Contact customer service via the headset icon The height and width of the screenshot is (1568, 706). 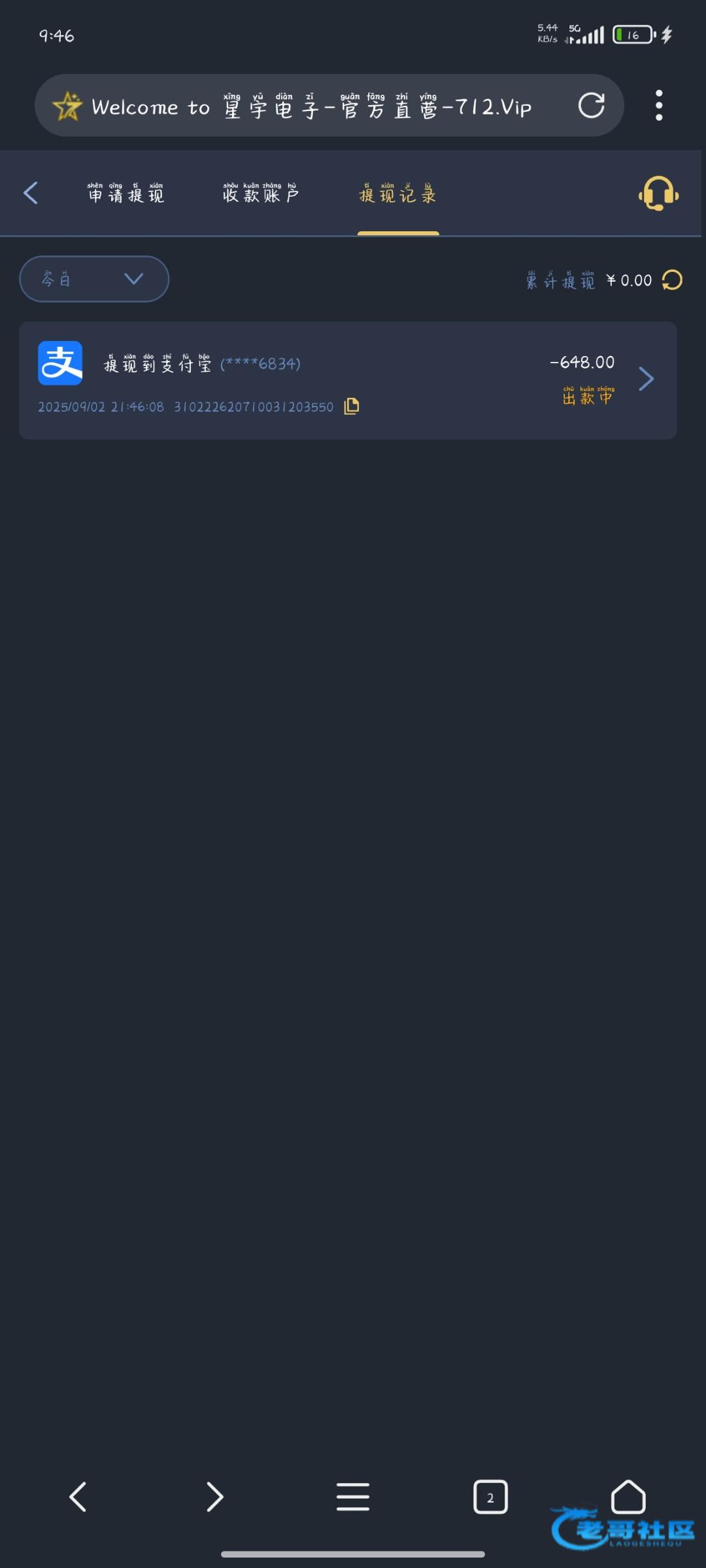(658, 193)
